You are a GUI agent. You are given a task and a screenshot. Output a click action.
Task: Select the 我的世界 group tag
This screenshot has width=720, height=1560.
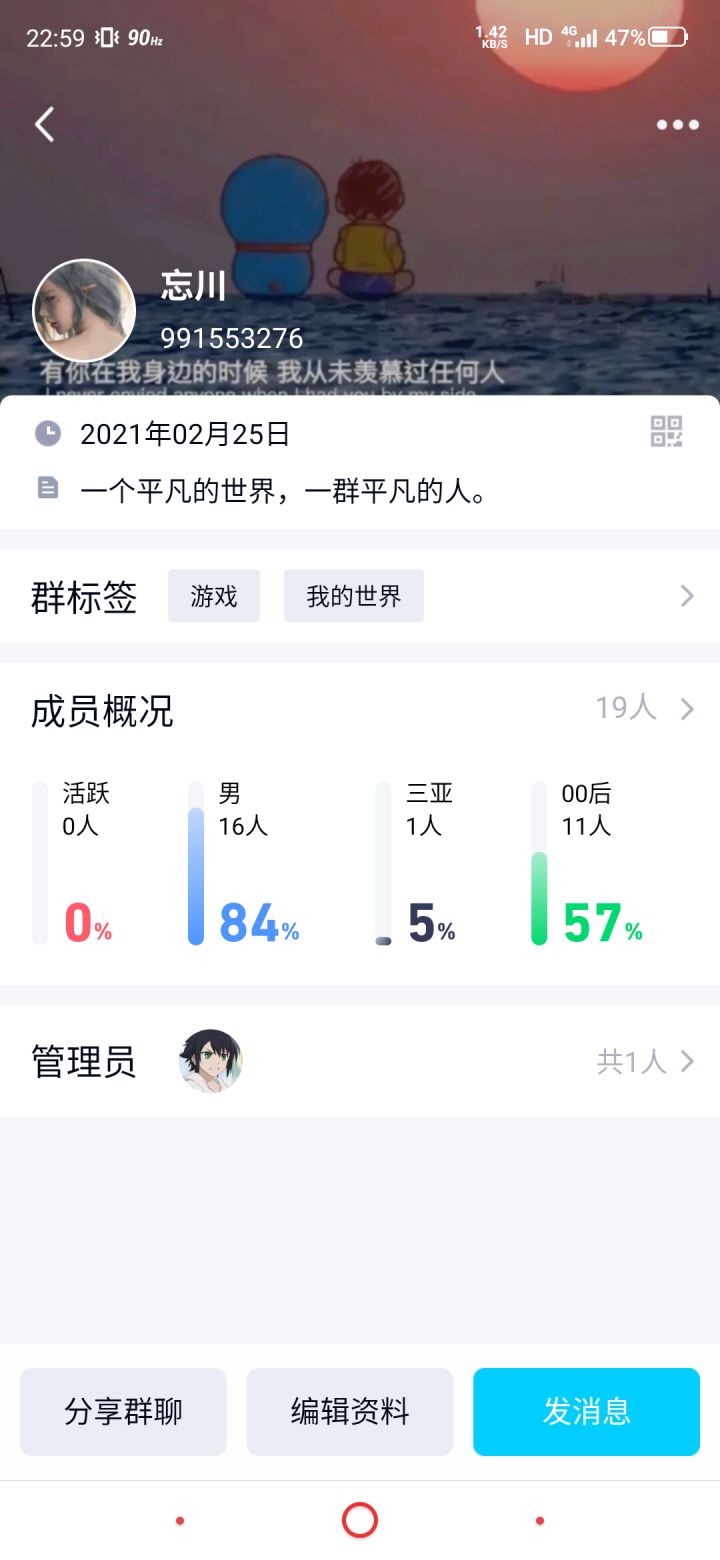[354, 595]
